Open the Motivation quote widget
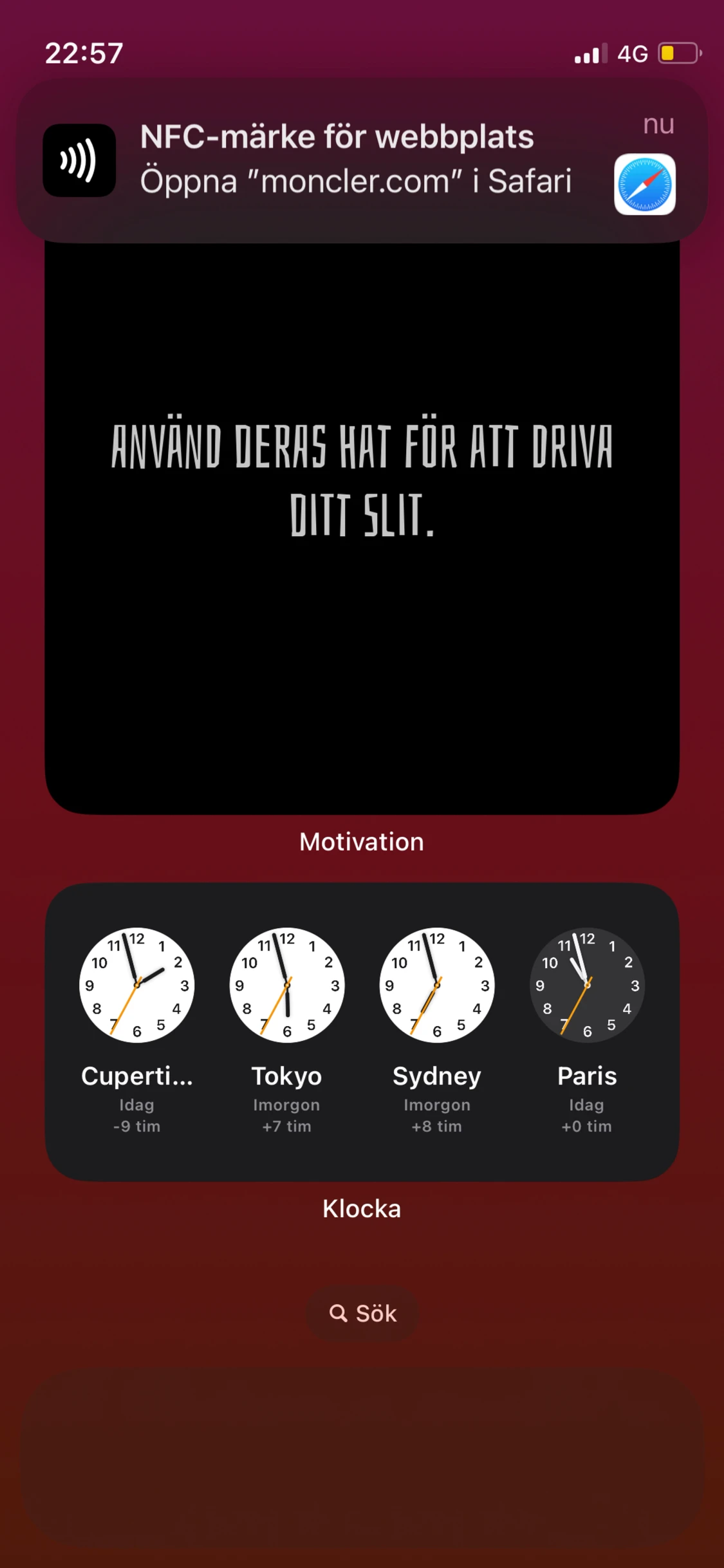The height and width of the screenshot is (1568, 724). click(362, 528)
